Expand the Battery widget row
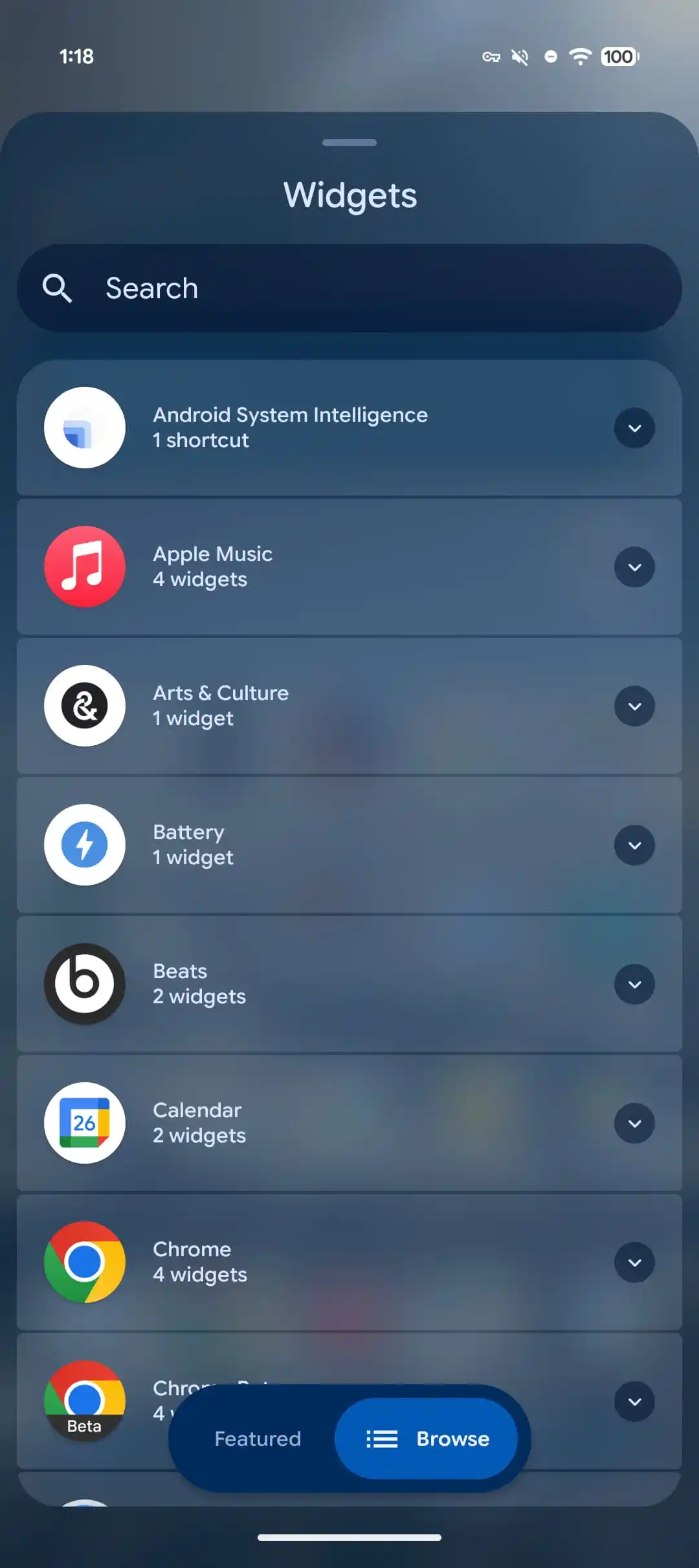 coord(634,845)
